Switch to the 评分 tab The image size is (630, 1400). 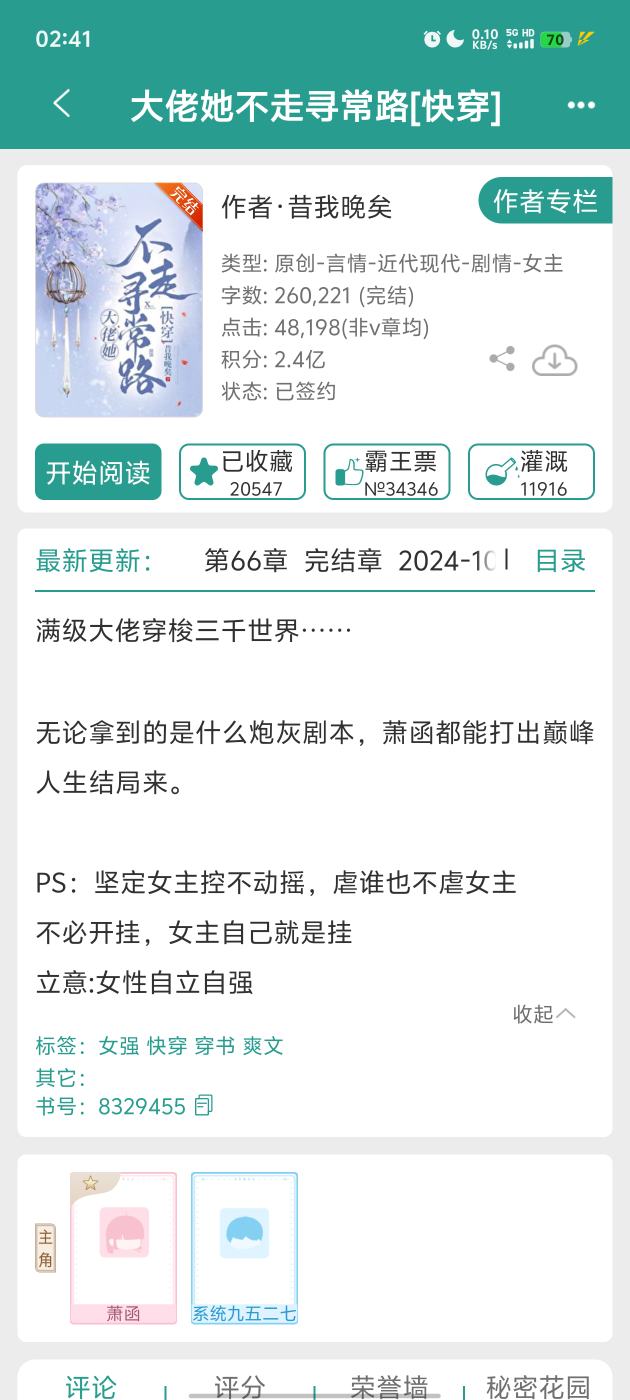[240, 1385]
